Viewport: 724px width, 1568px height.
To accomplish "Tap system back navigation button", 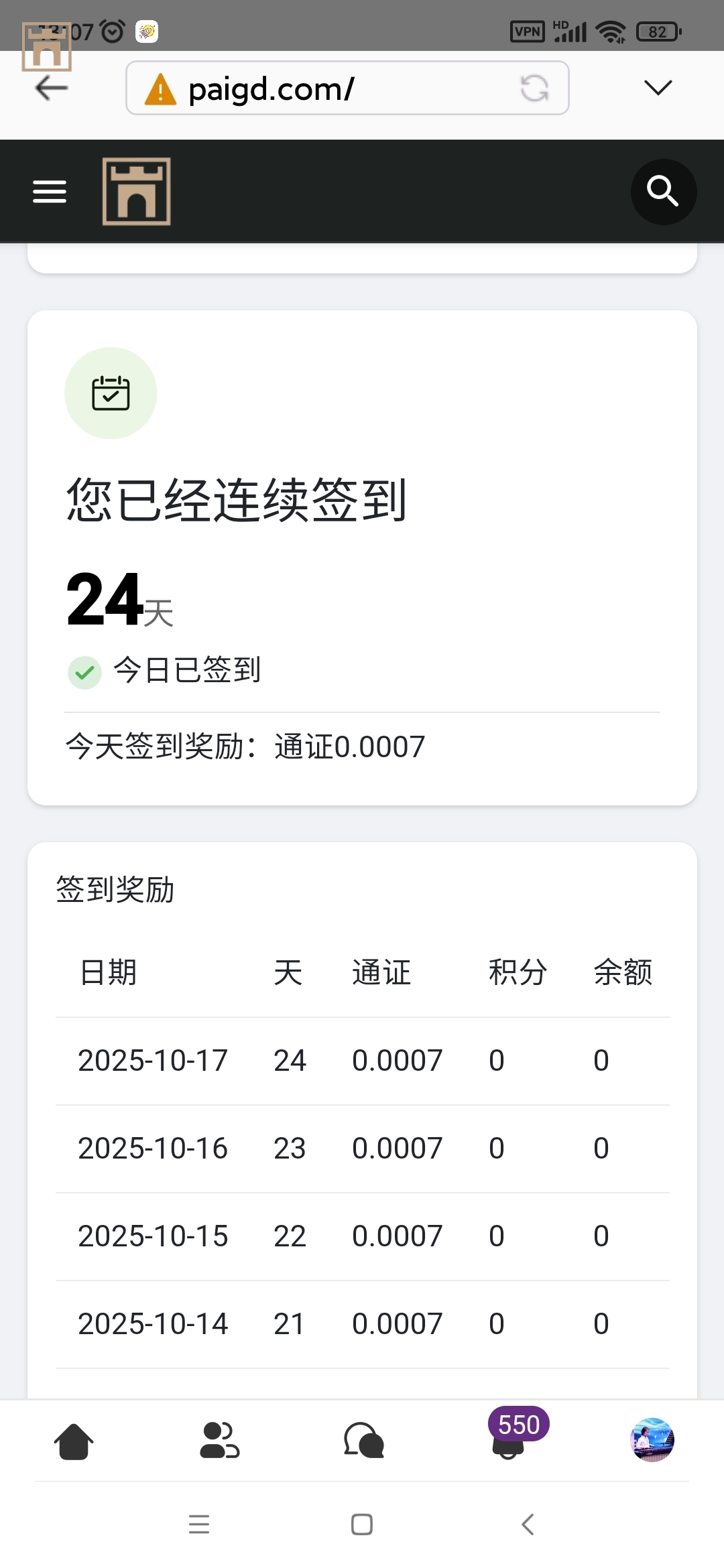I will pyautogui.click(x=528, y=1524).
